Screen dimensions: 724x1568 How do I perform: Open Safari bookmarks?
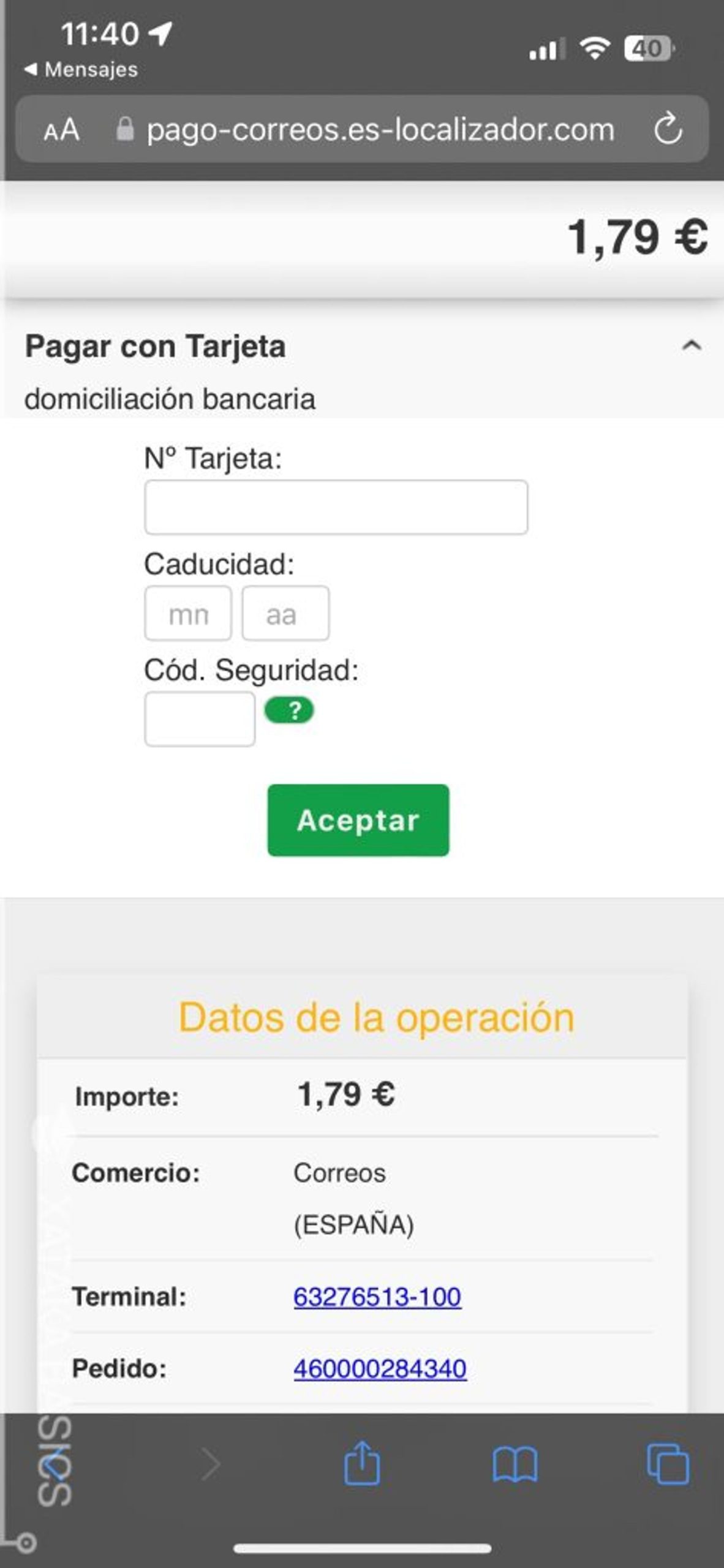[x=515, y=1464]
